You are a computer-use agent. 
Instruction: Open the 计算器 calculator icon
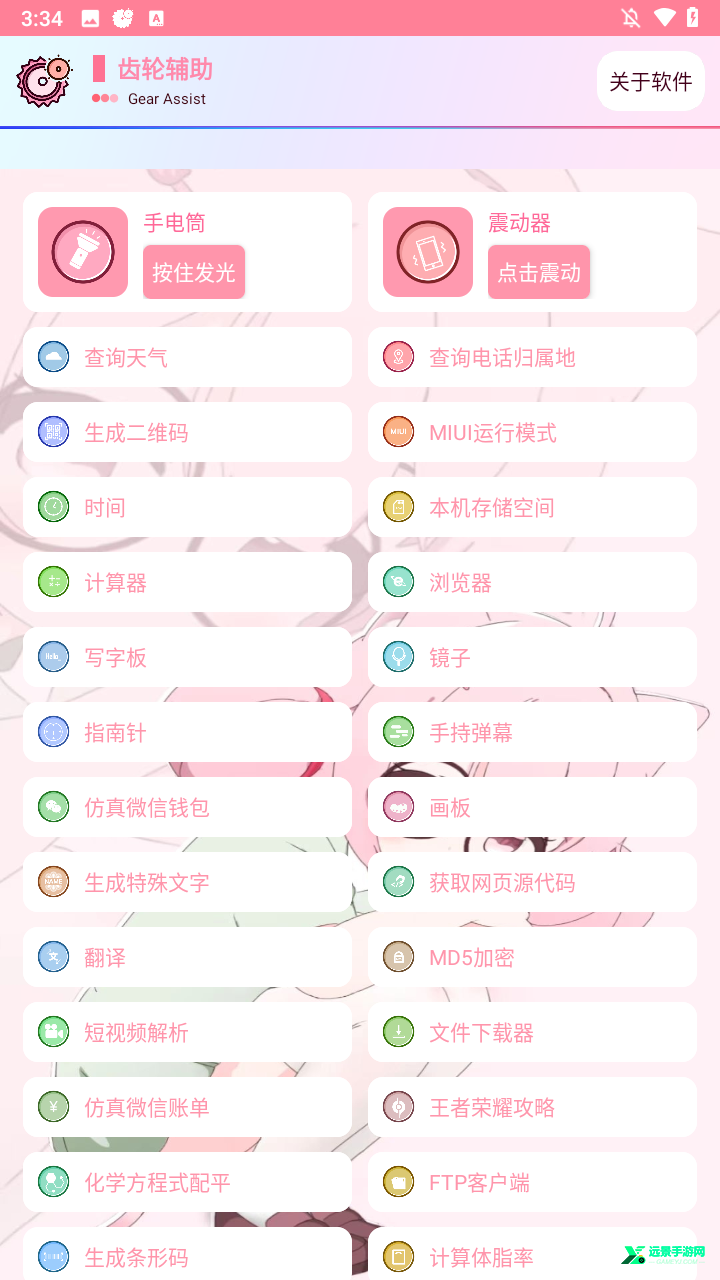point(53,581)
